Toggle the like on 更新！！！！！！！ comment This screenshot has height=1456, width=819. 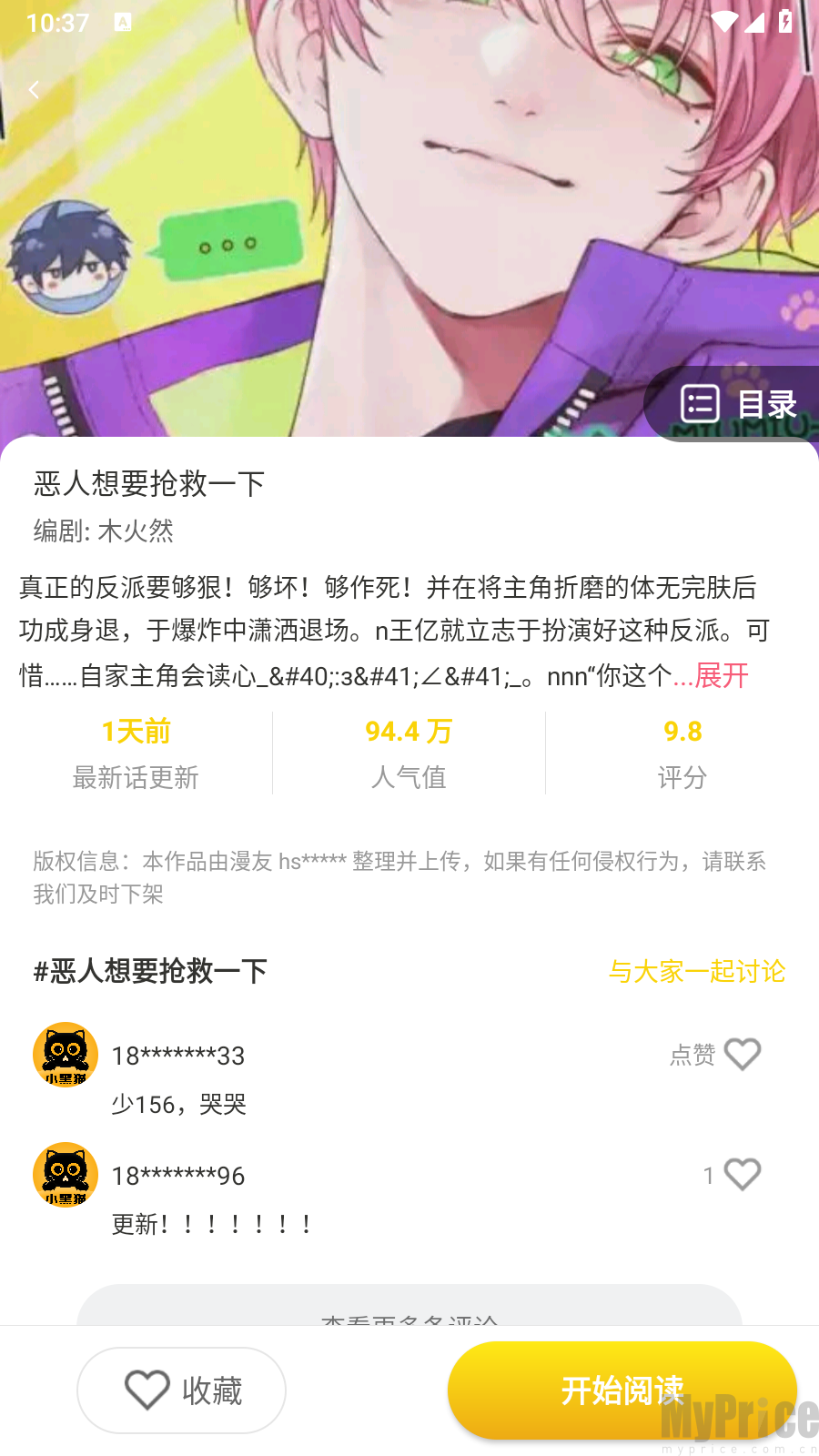(743, 1174)
